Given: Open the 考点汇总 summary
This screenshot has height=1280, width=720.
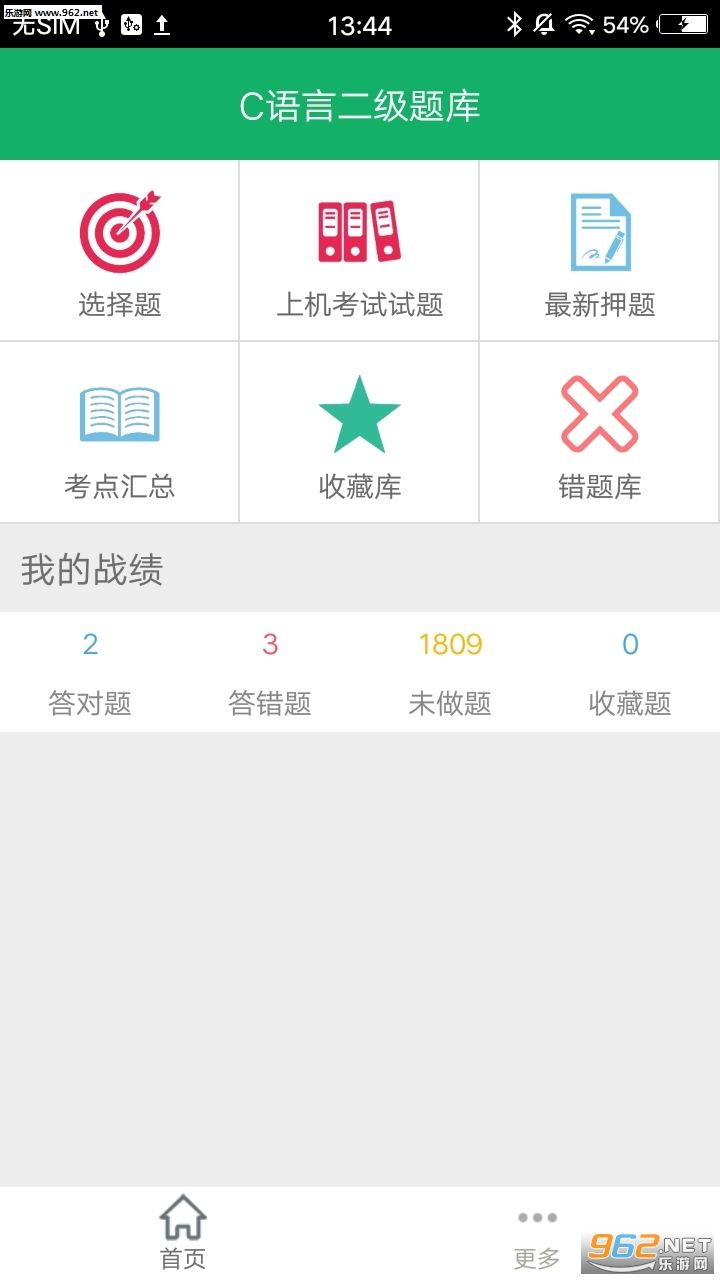Looking at the screenshot, I should point(120,432).
